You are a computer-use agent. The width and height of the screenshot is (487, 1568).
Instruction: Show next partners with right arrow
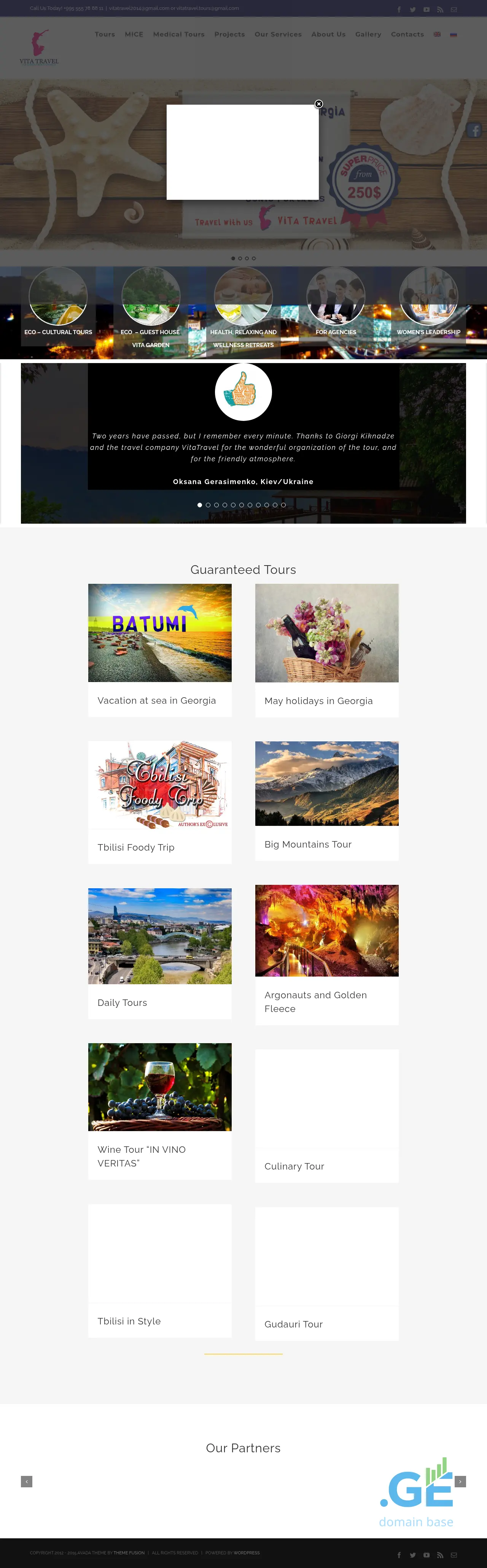pos(460,1482)
